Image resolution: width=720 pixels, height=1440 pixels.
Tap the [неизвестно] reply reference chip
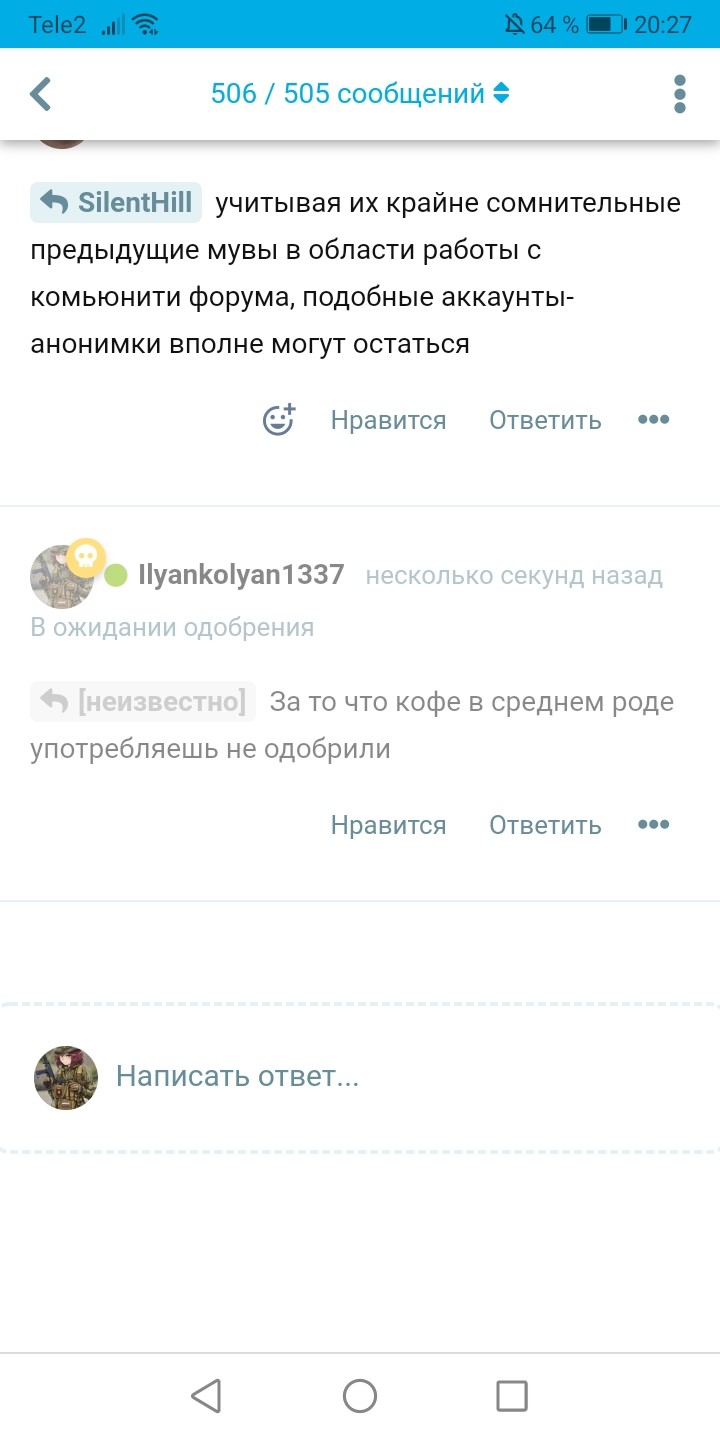[143, 702]
